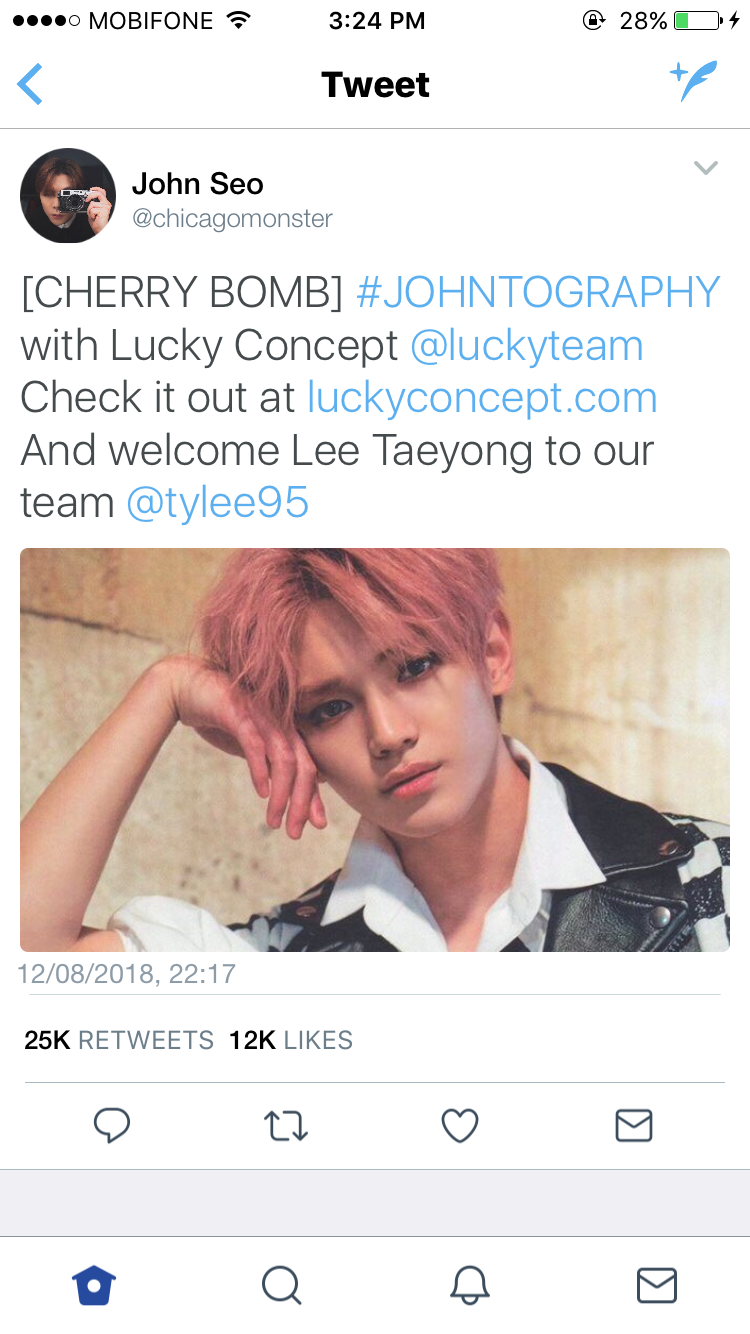Image resolution: width=750 pixels, height=1334 pixels.
Task: Switch to the Home tab
Action: (95, 1285)
